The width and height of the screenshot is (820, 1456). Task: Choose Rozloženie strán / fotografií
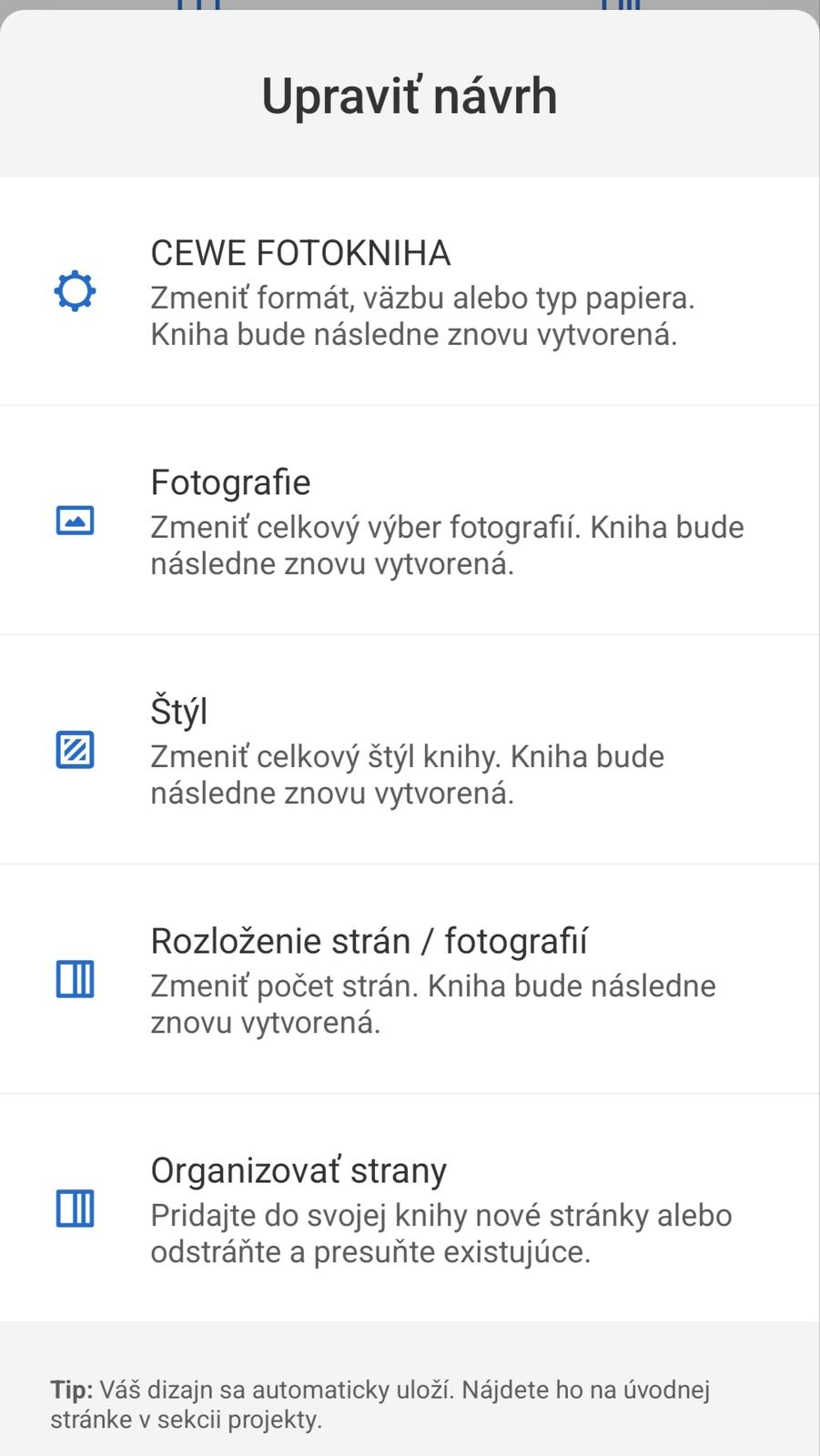coord(410,979)
